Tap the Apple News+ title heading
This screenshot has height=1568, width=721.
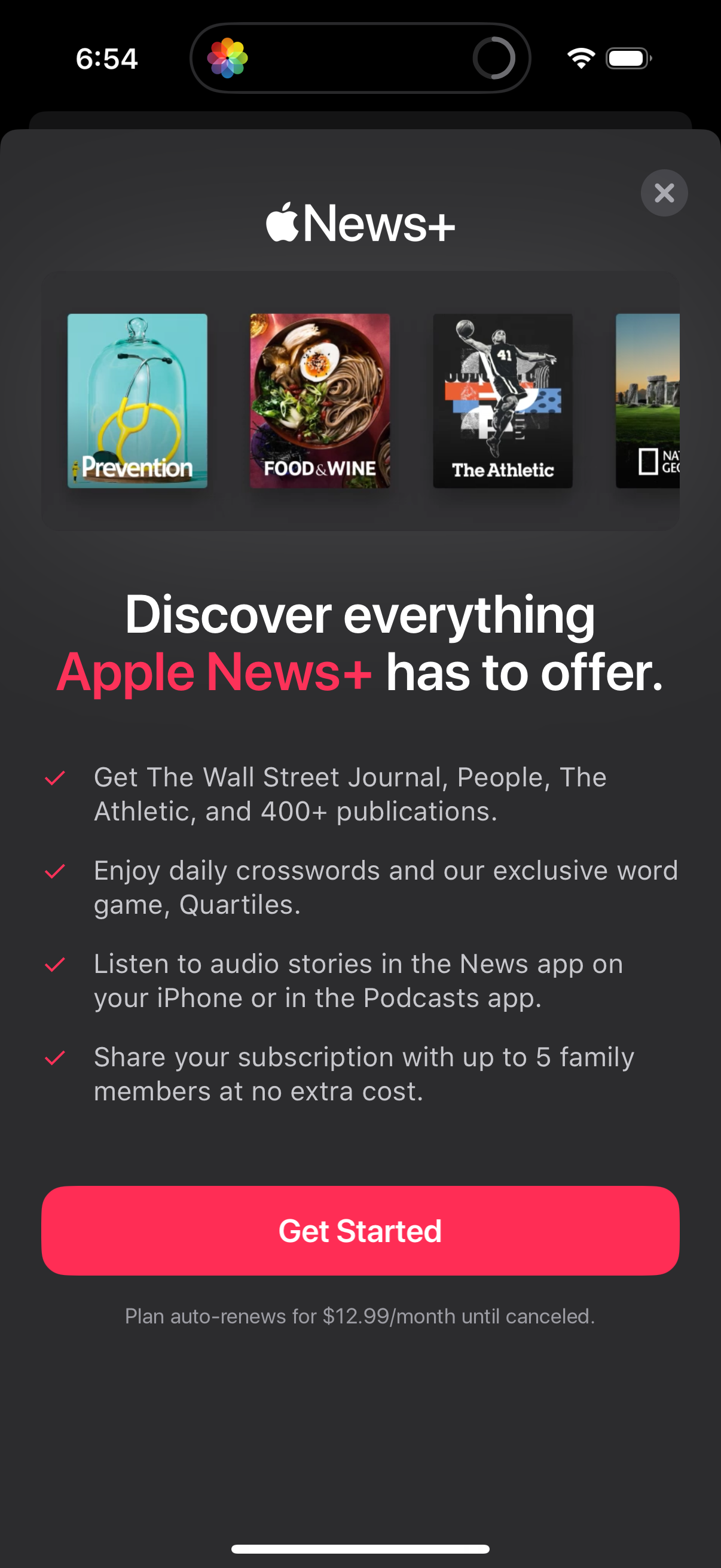tap(360, 224)
